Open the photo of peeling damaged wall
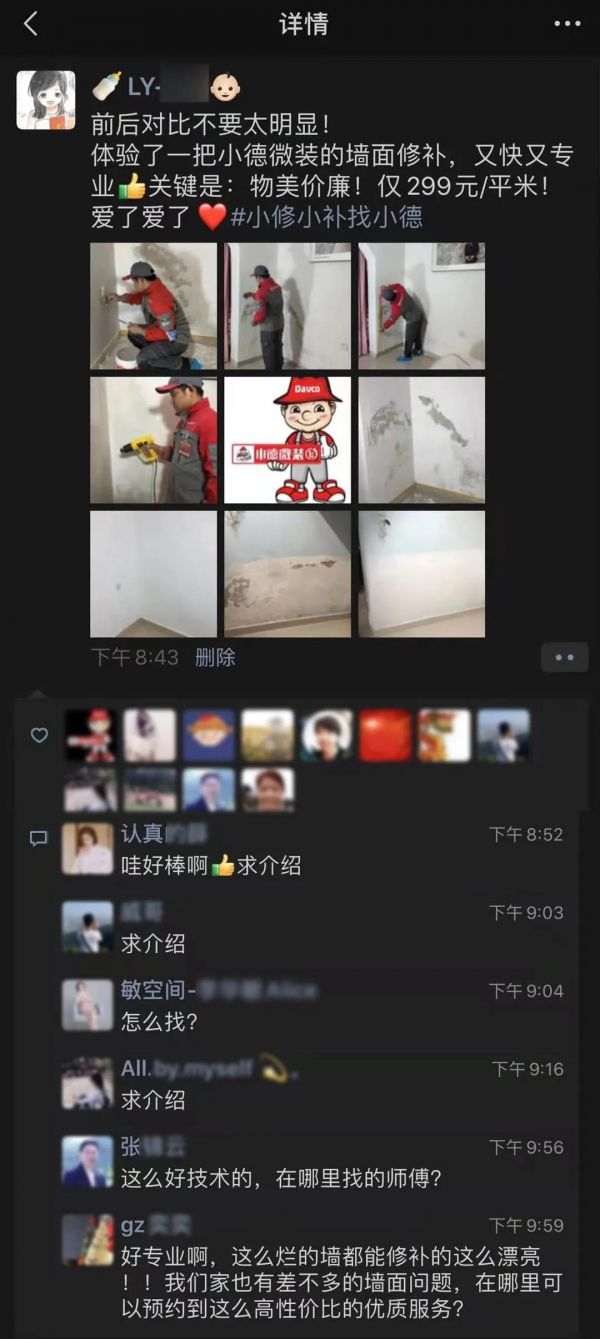This screenshot has height=1339, width=600. [x=421, y=440]
